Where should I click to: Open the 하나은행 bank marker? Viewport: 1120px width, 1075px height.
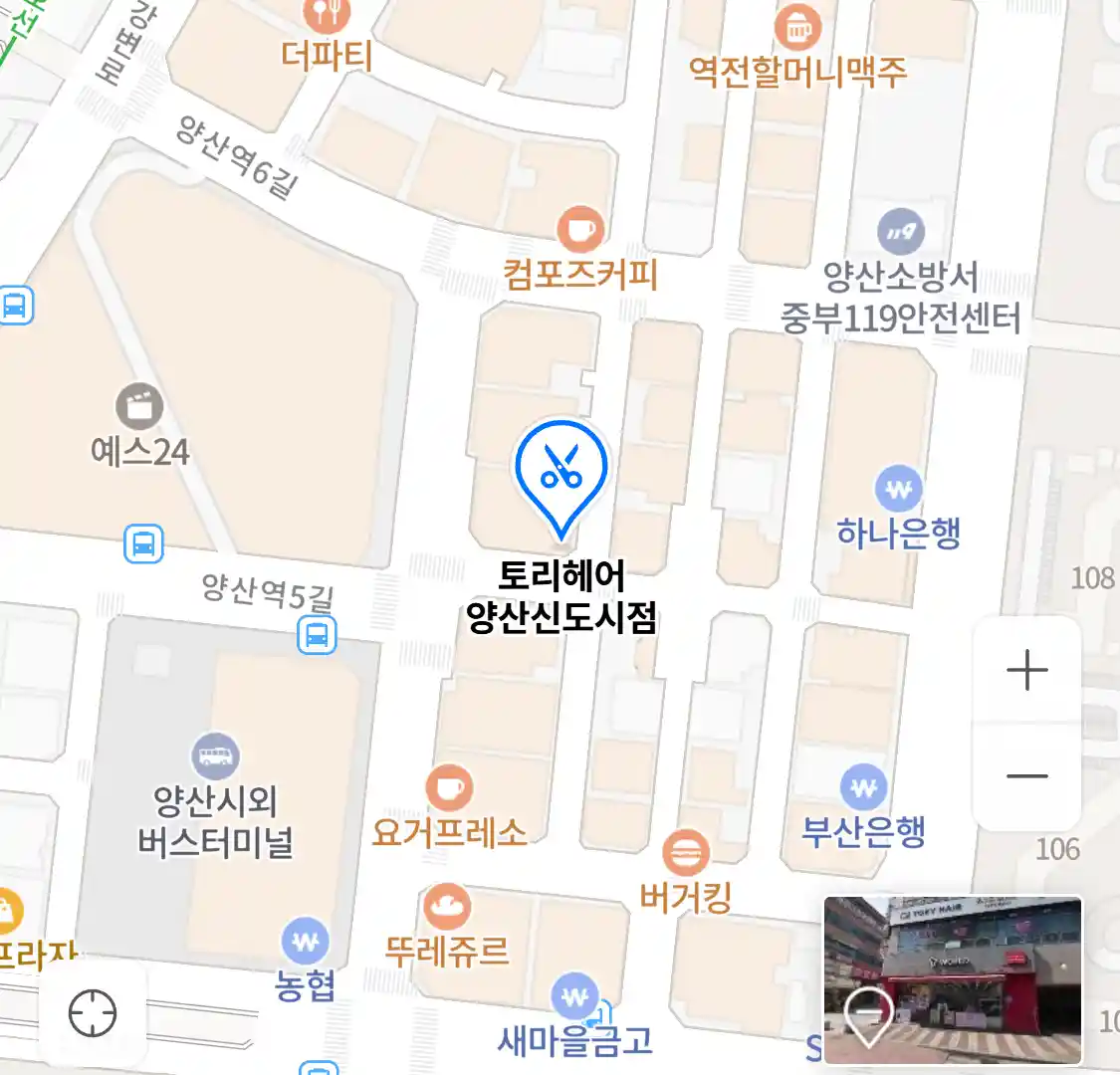898,490
